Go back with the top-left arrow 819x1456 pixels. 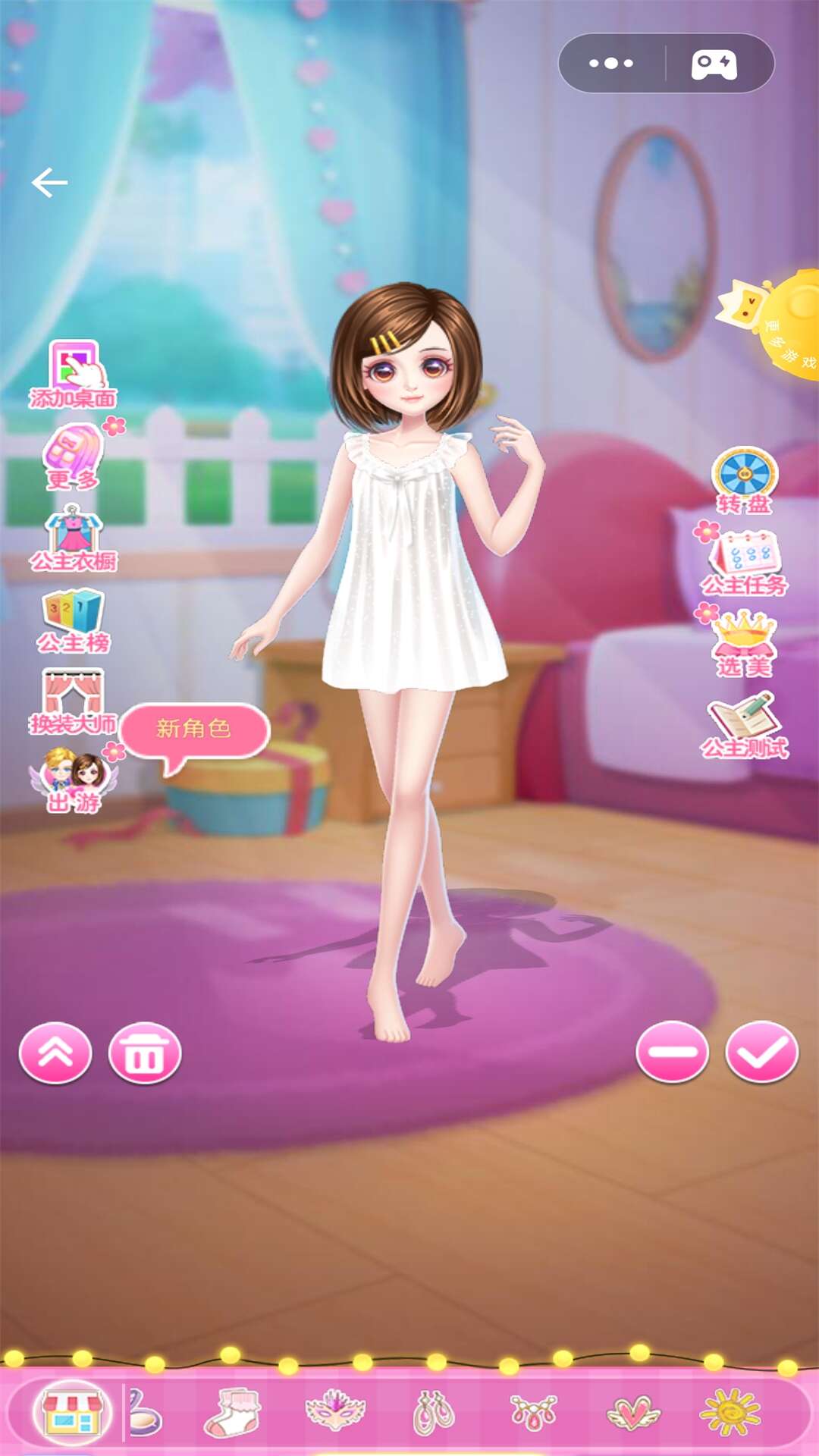pyautogui.click(x=49, y=182)
